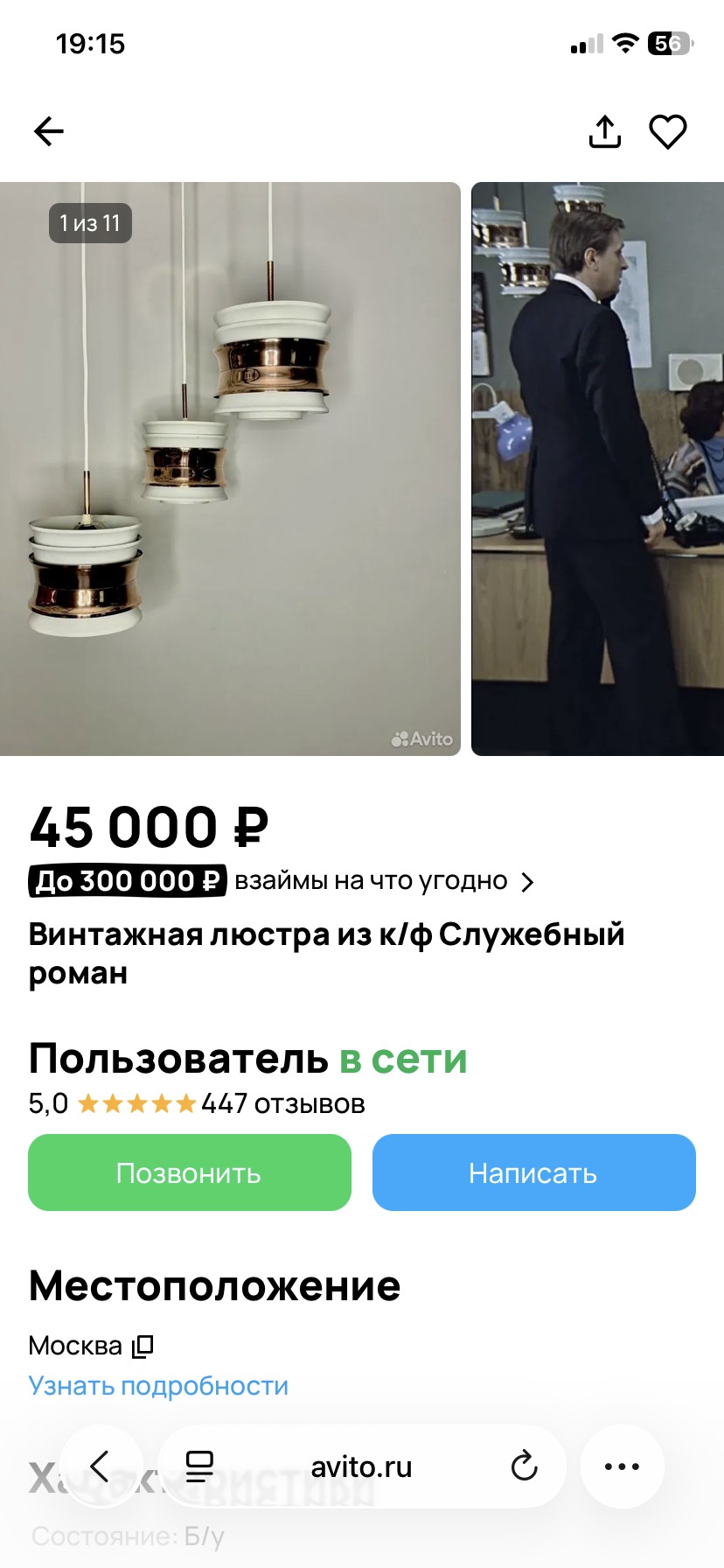This screenshot has width=724, height=1568.
Task: Open the Узнать подробности link
Action: [158, 1386]
